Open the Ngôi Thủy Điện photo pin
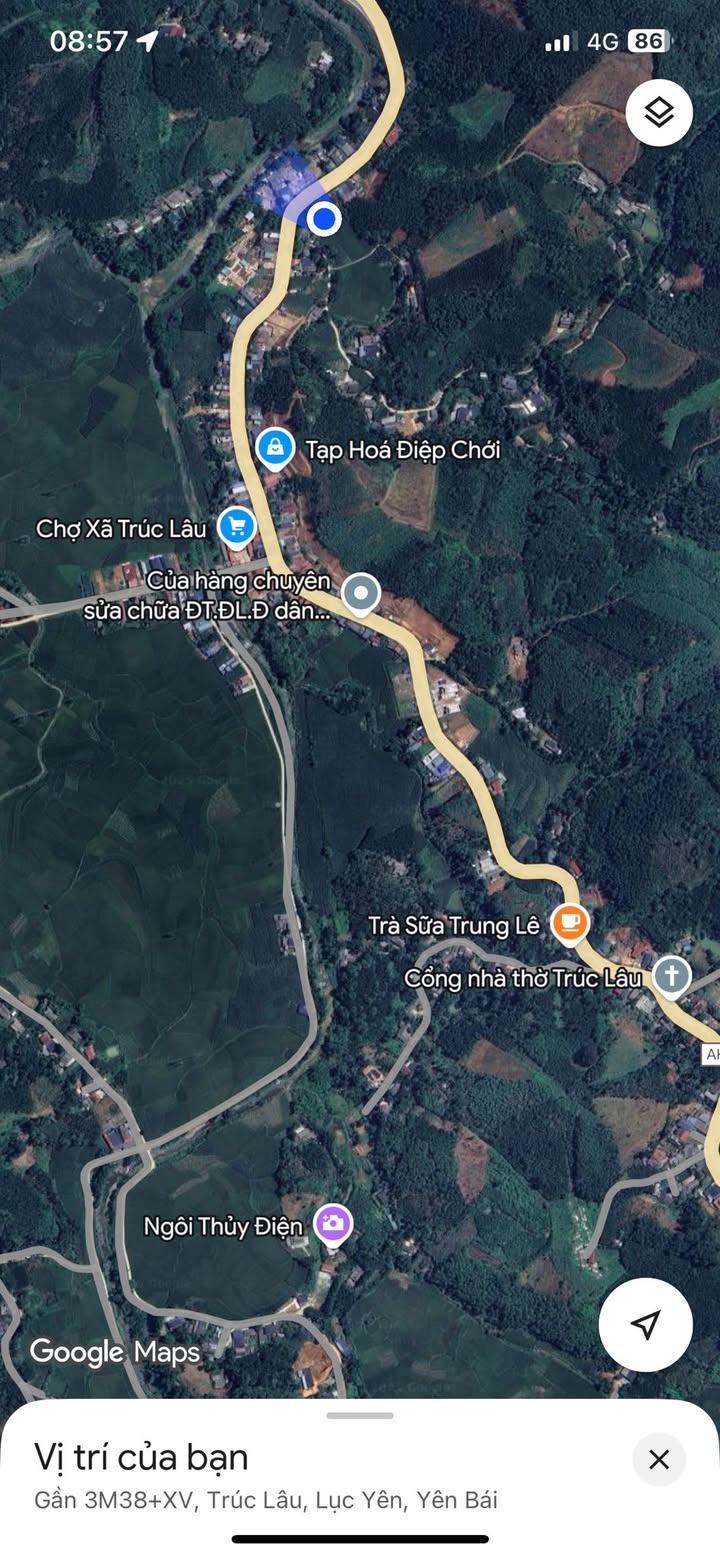The image size is (720, 1557). tap(333, 1223)
